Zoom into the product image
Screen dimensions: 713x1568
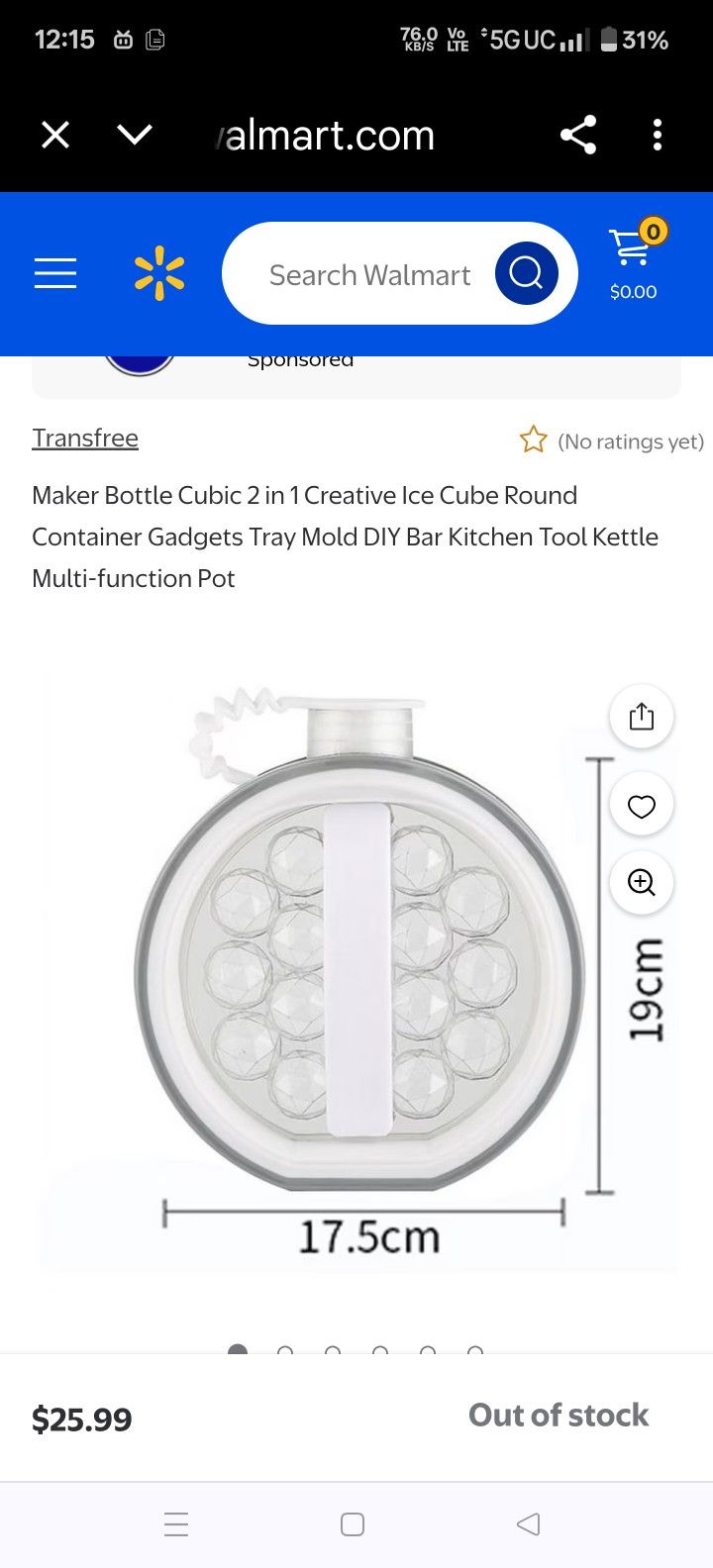641,882
